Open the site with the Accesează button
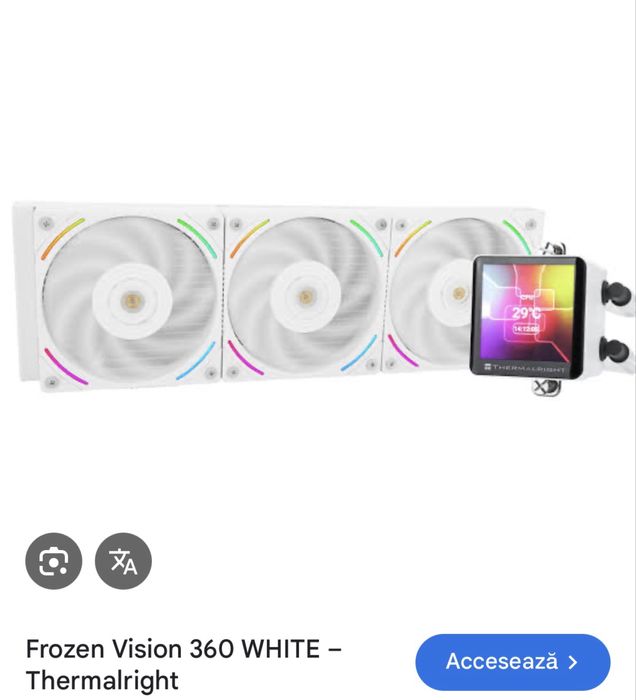This screenshot has width=636, height=700. pos(512,661)
